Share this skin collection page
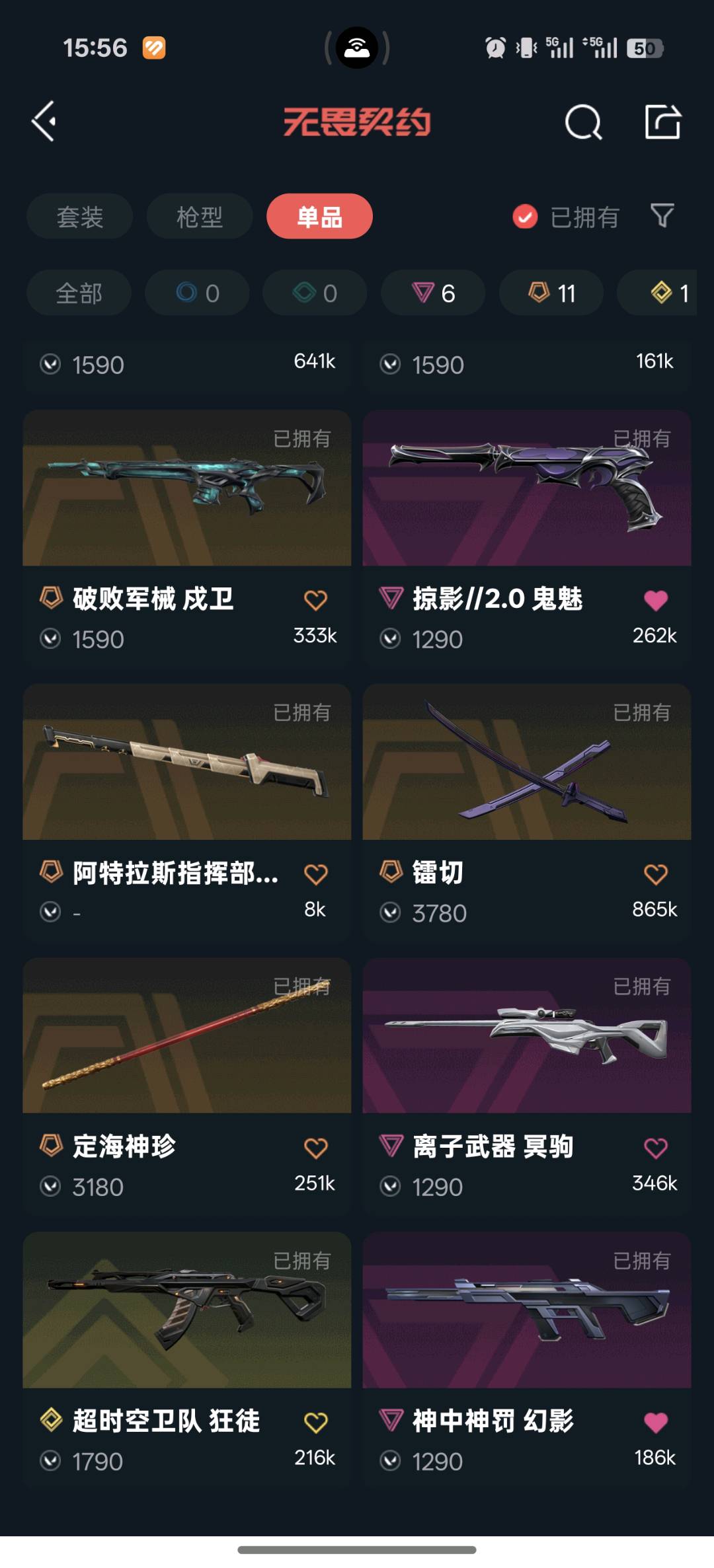714x1568 pixels. click(x=662, y=122)
